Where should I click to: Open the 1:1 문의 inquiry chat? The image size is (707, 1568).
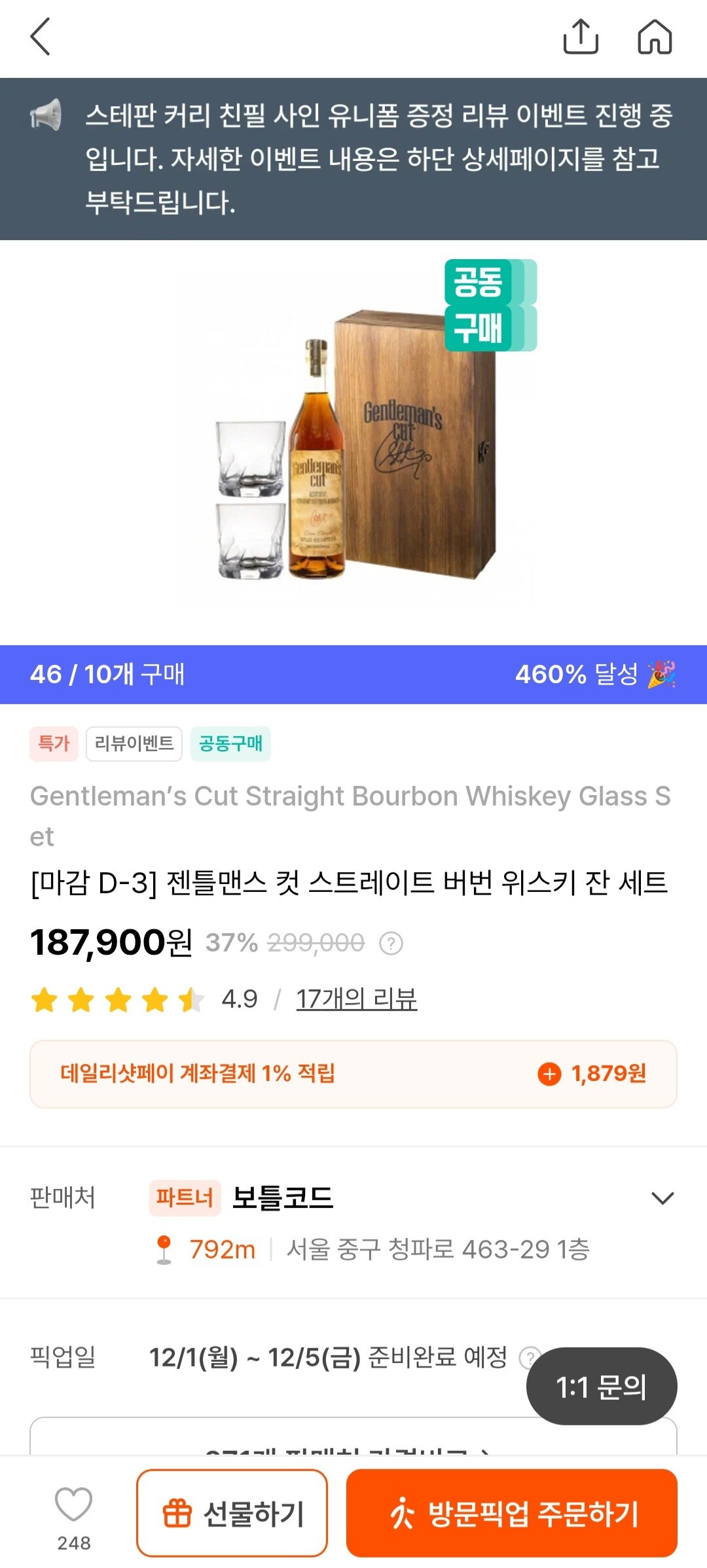coord(601,1386)
